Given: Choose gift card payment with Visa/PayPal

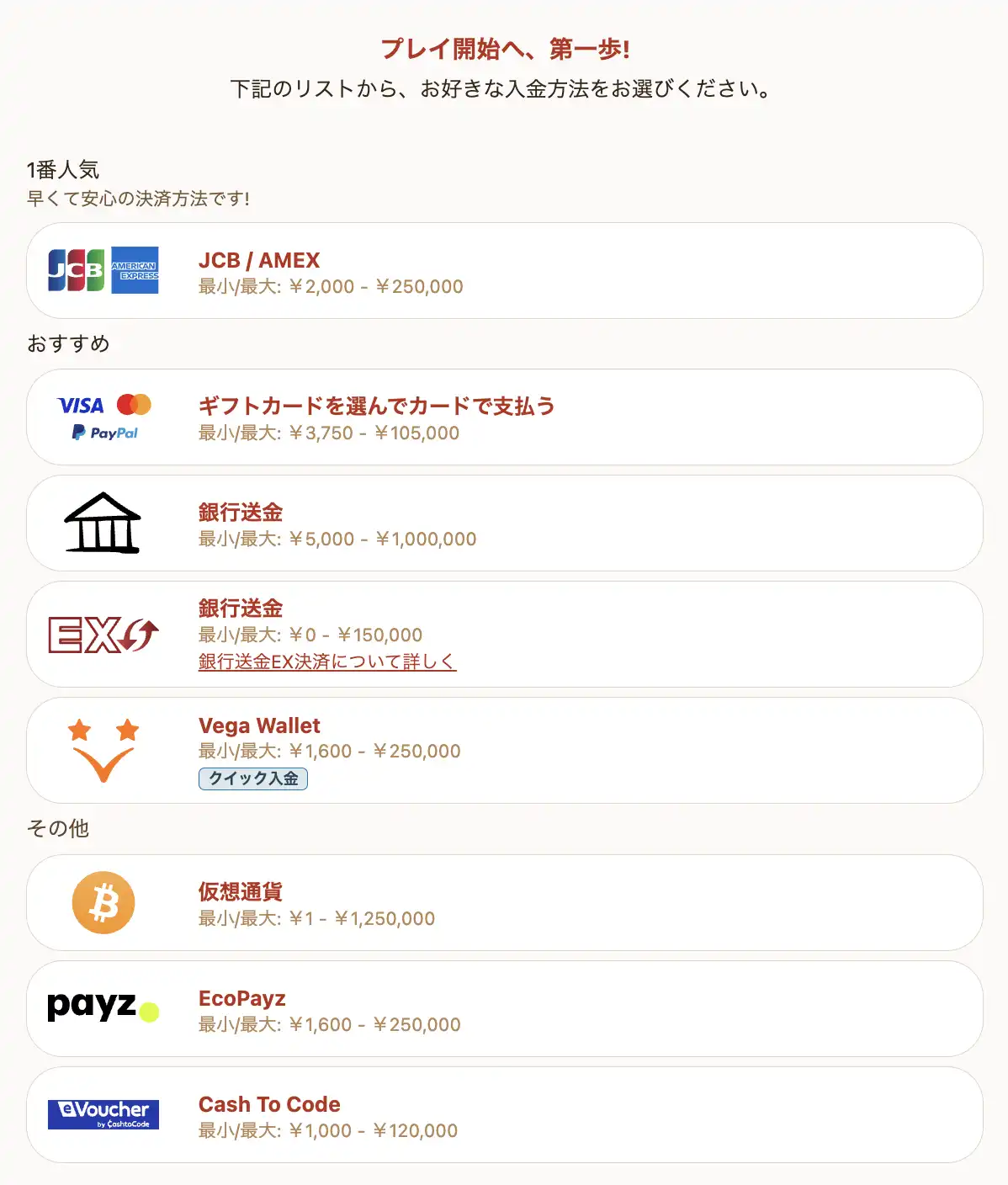Looking at the screenshot, I should [504, 417].
